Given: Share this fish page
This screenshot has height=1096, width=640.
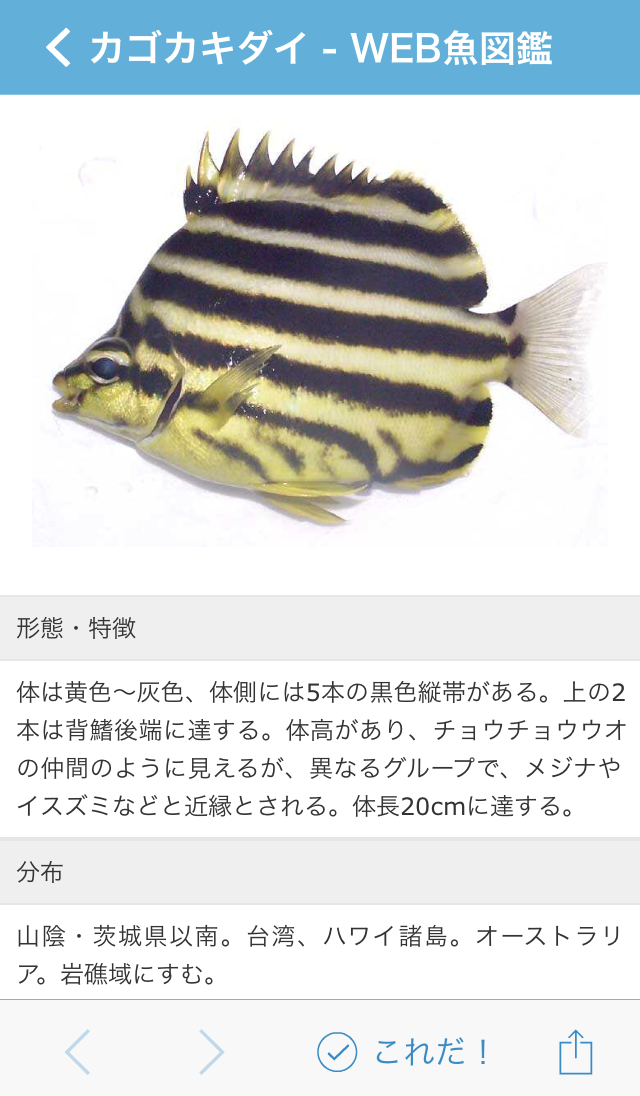Looking at the screenshot, I should [575, 1052].
